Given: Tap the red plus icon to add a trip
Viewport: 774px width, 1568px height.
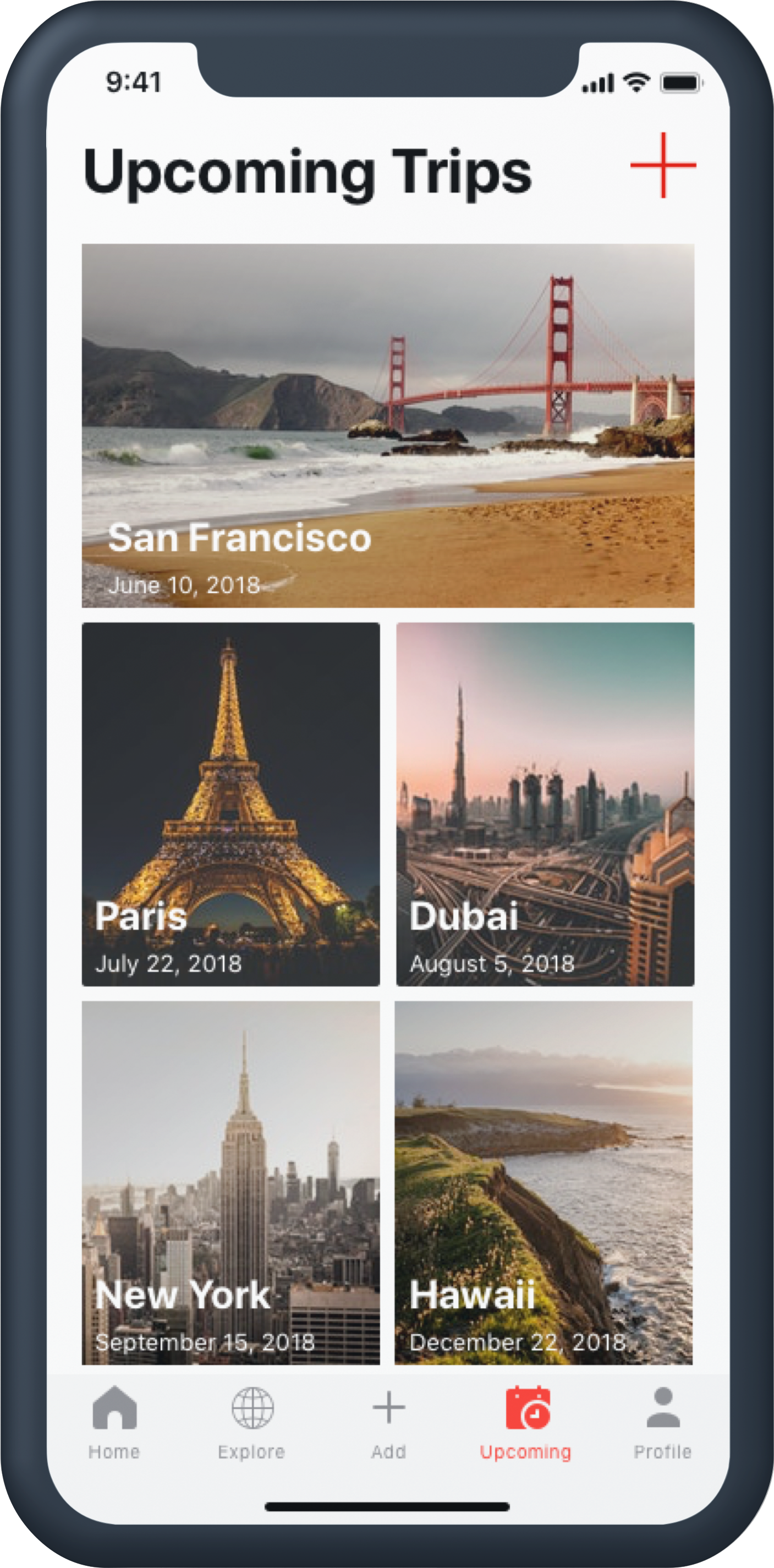Looking at the screenshot, I should click(663, 165).
